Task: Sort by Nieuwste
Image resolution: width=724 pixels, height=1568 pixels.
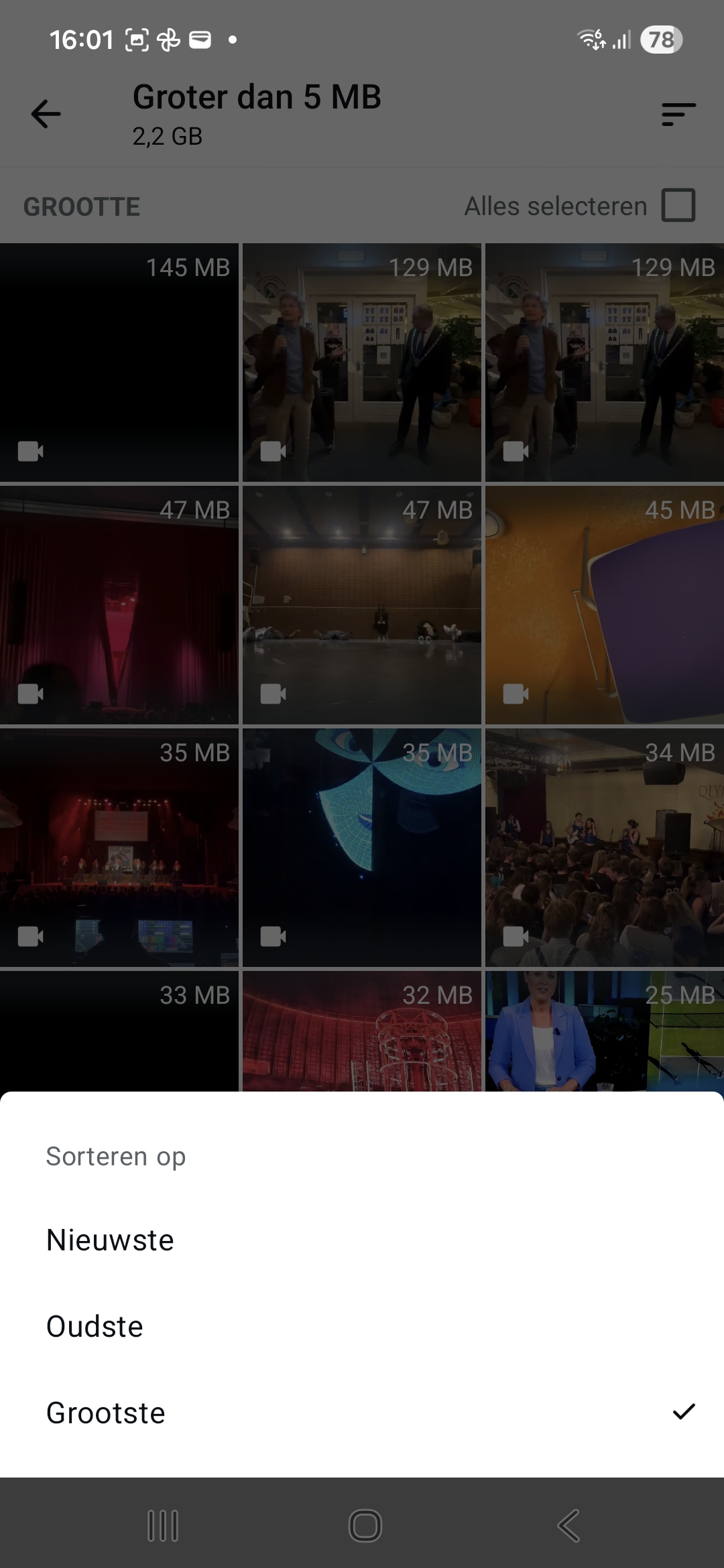Action: [x=111, y=1240]
